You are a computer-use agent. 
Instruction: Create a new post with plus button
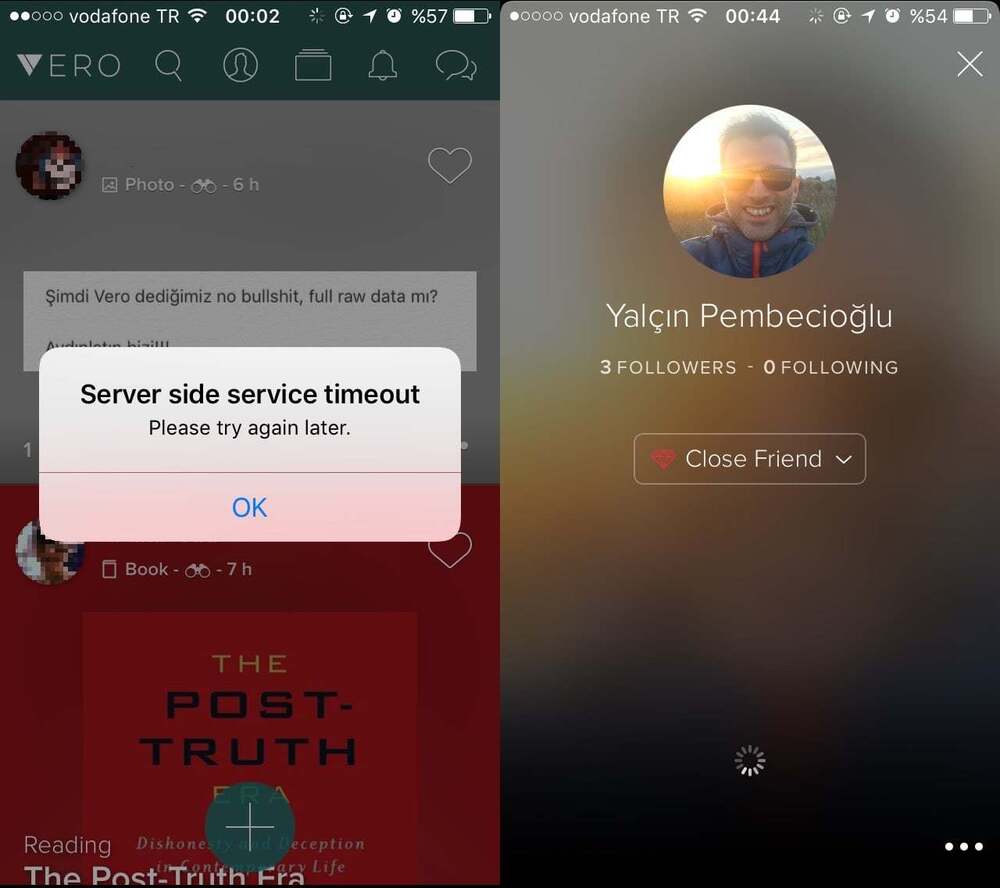point(250,827)
